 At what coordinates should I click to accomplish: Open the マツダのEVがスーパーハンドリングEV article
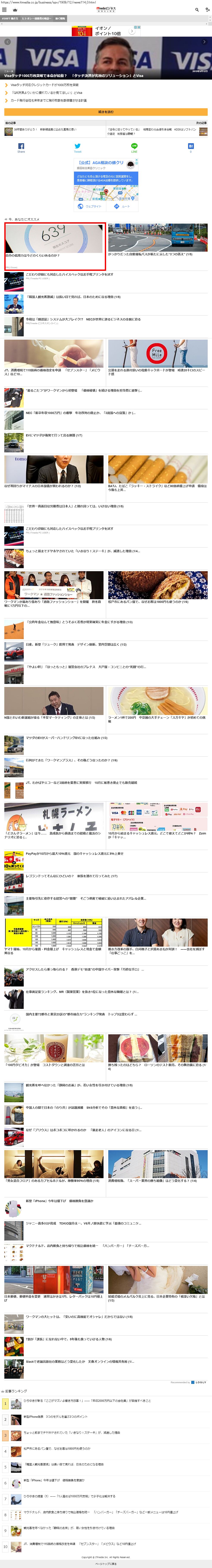[x=67, y=738]
